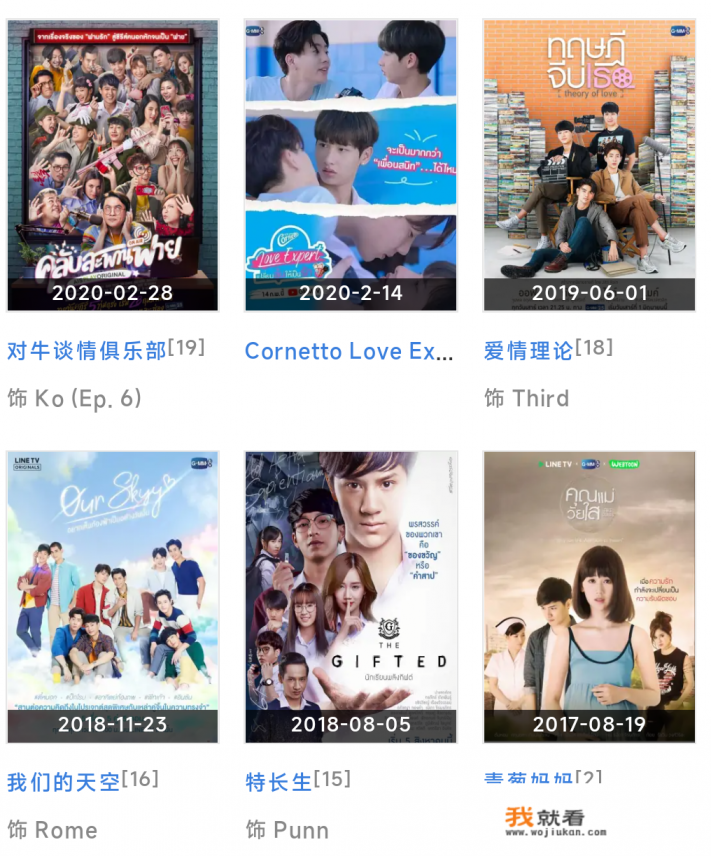Open the 对牛谈情俱乐部 title link
Viewport: 711px width, 856px height.
tap(86, 352)
